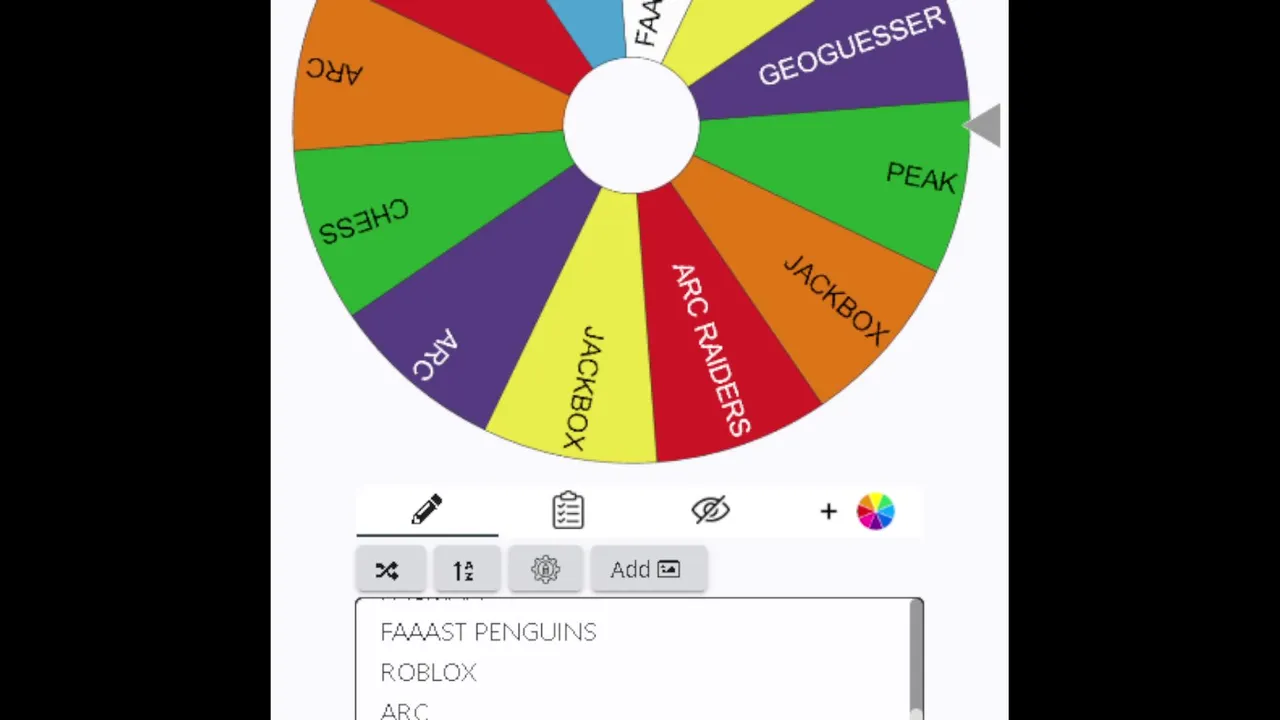Switch to the pencil entries tab

click(x=427, y=511)
